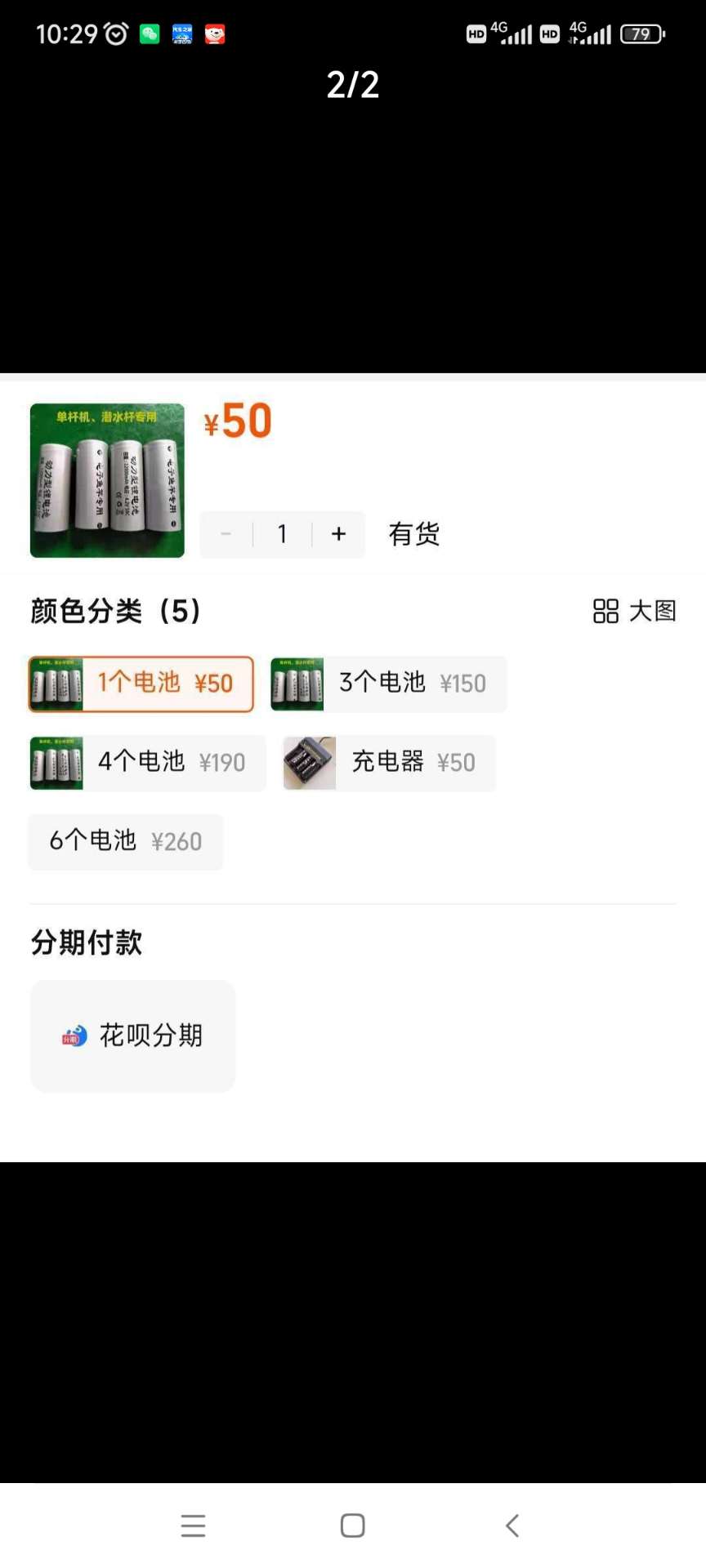Tap the system home button
706x1568 pixels.
353,1525
